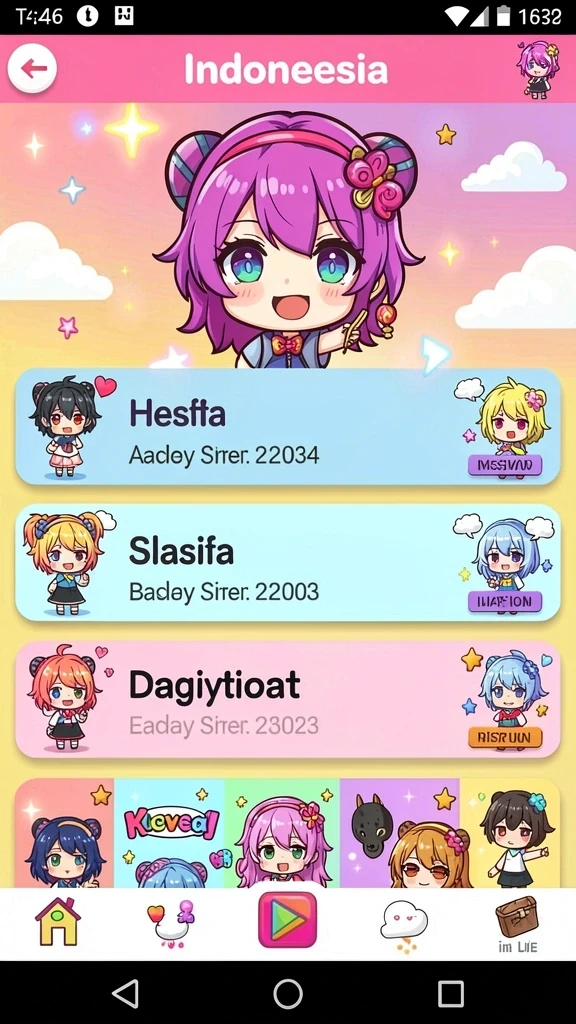Tap the orange button on the Dagiytioat card
Screen dimensions: 576x1024
505,737
